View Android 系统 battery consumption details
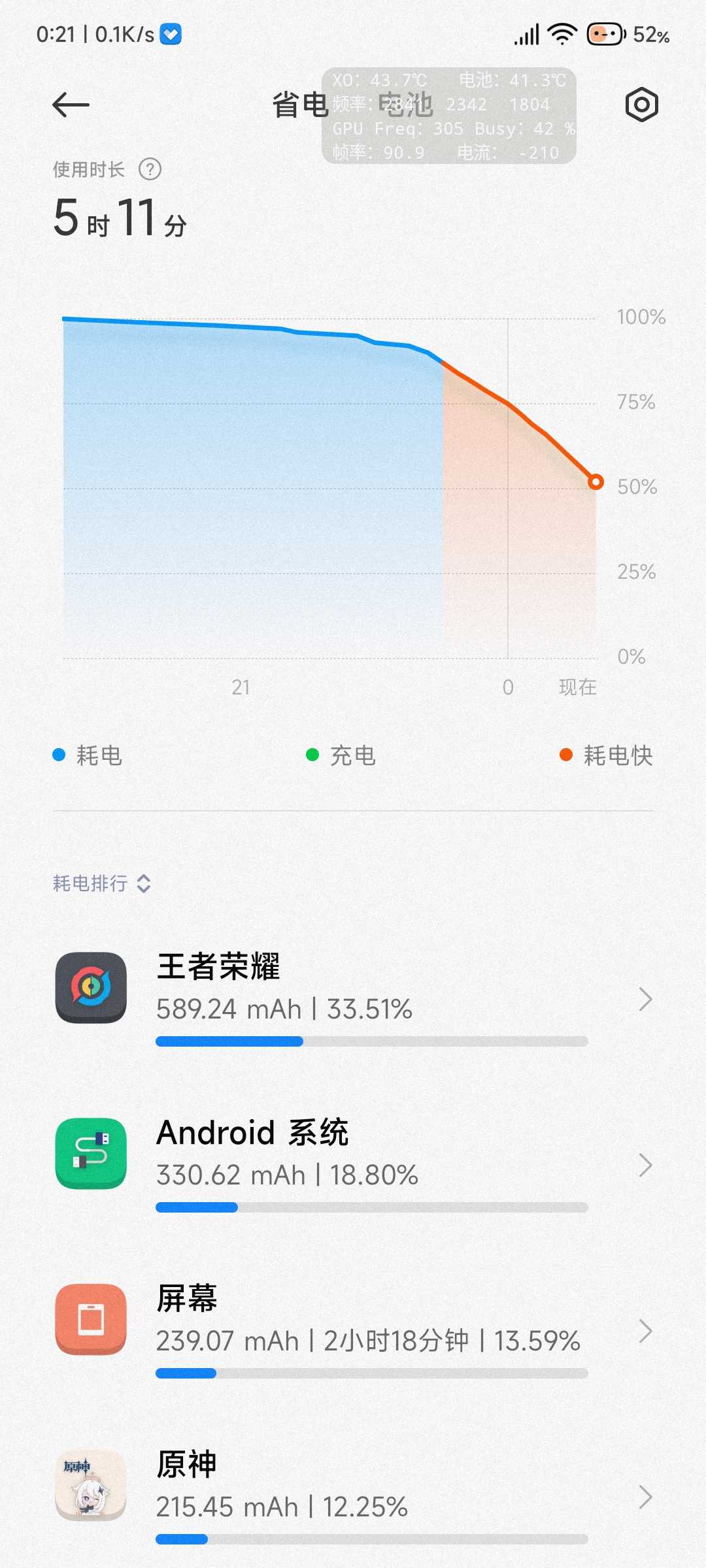The width and height of the screenshot is (706, 1568). point(353,1164)
